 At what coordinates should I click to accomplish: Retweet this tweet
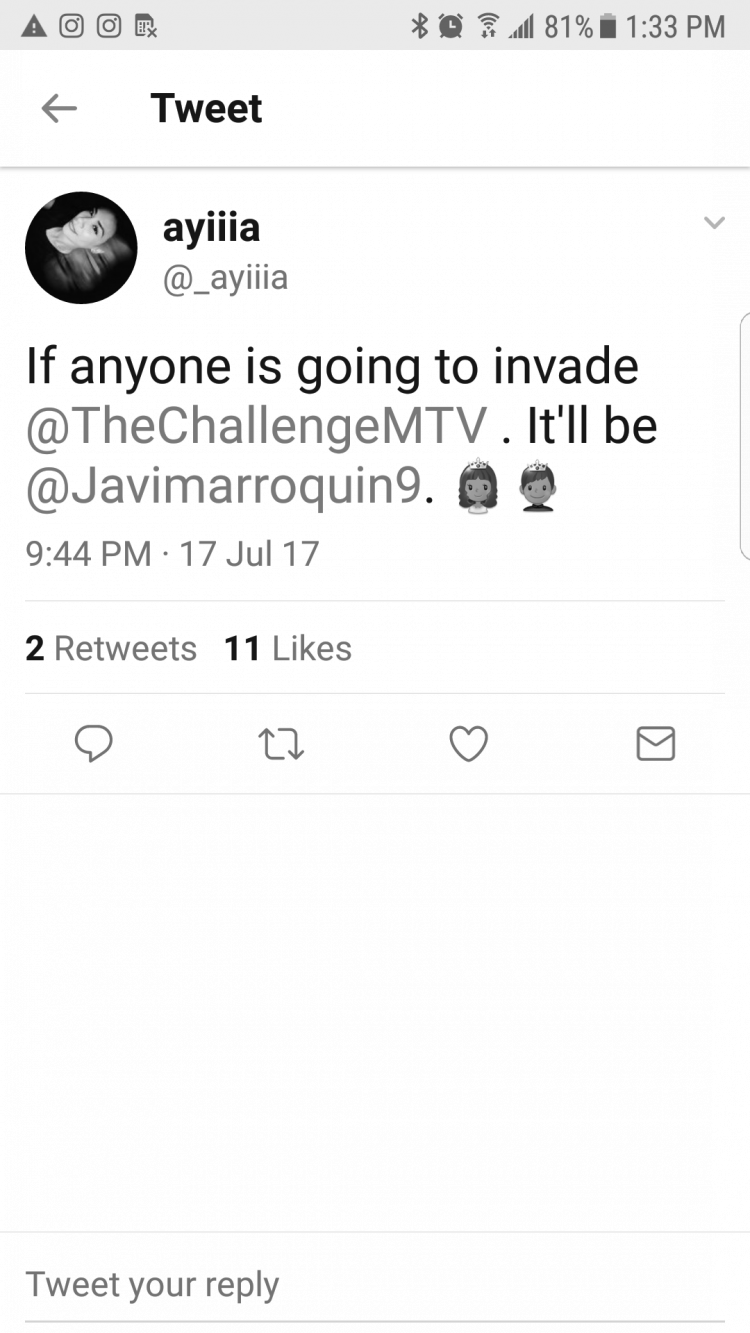[281, 744]
